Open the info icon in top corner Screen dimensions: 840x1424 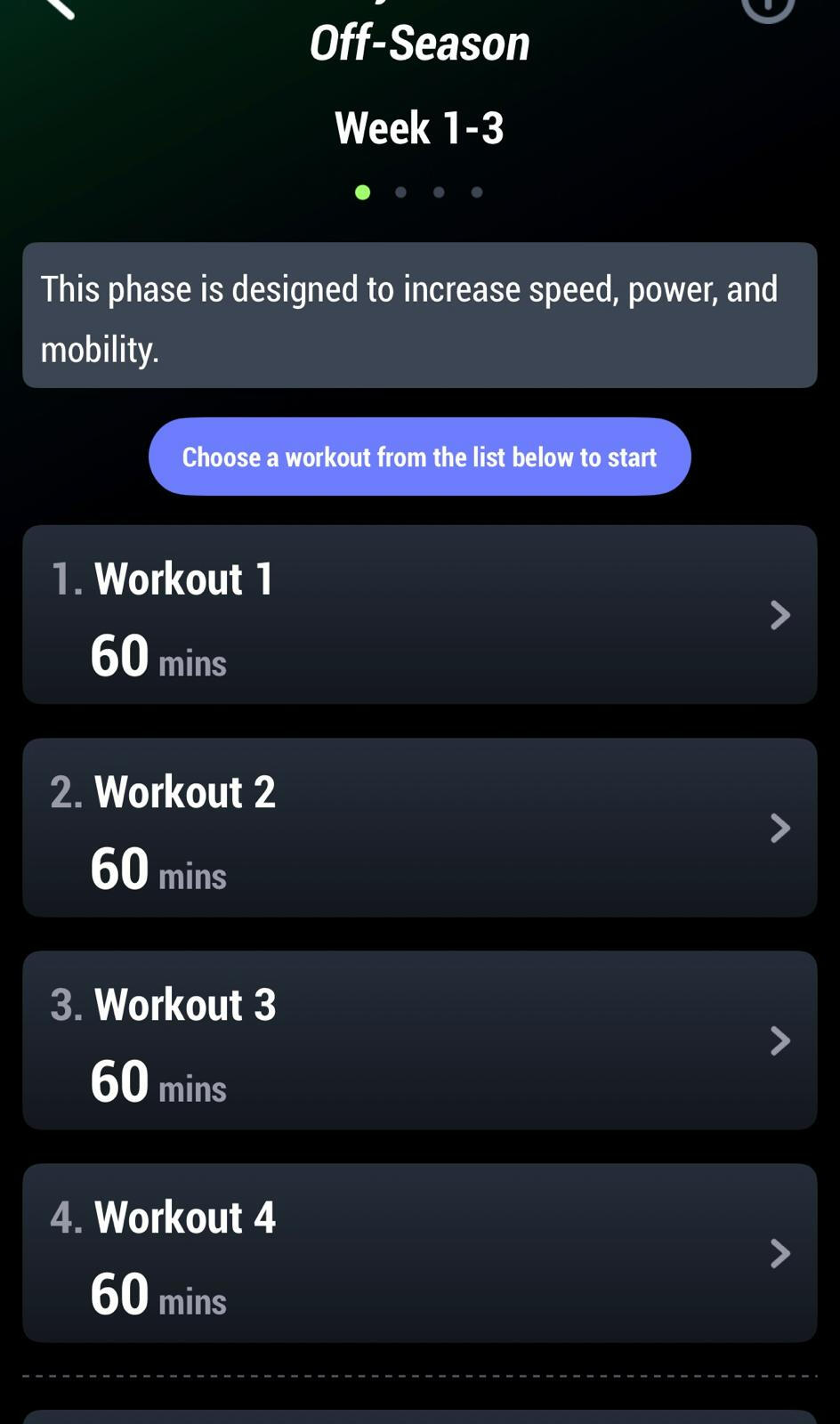767,7
